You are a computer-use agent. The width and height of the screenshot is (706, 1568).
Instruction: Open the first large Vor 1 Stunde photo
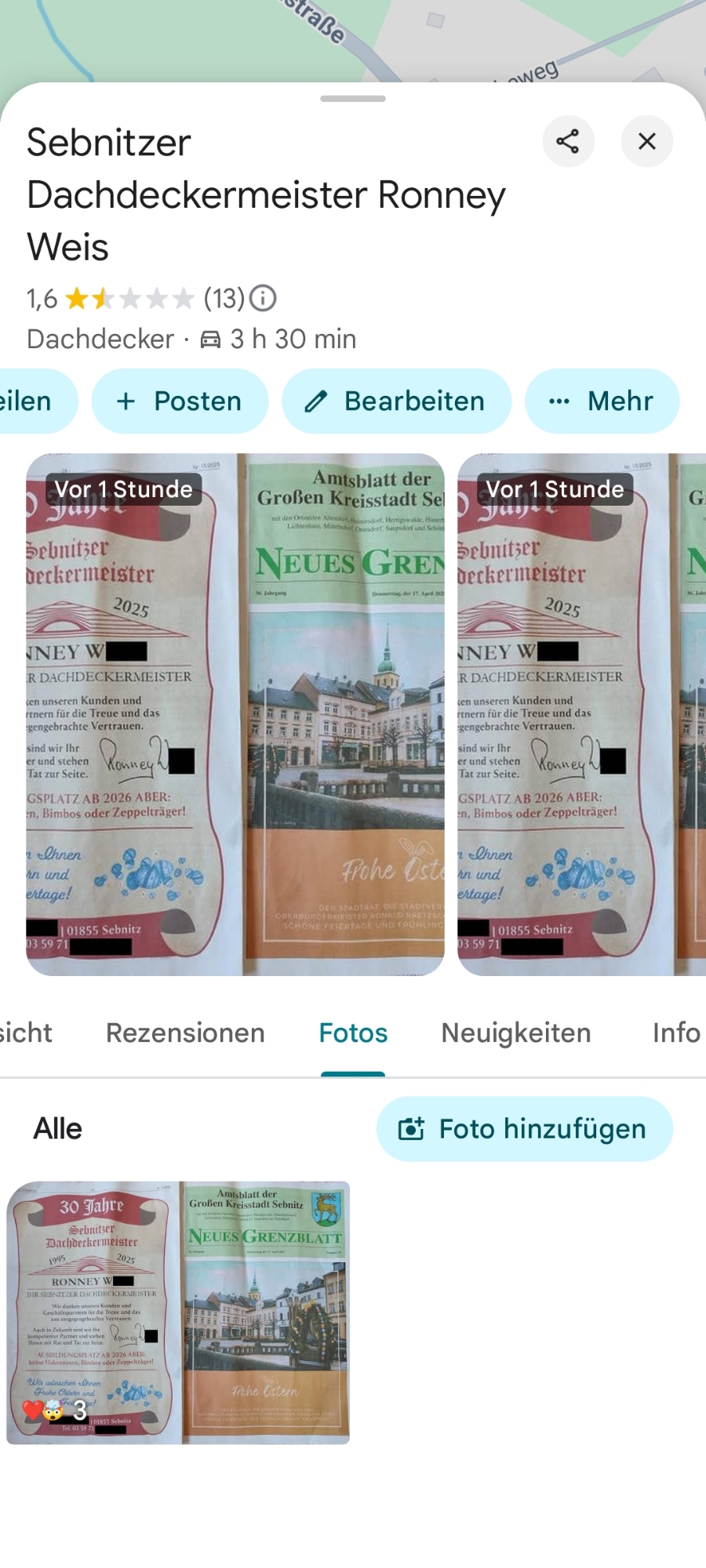click(x=235, y=714)
